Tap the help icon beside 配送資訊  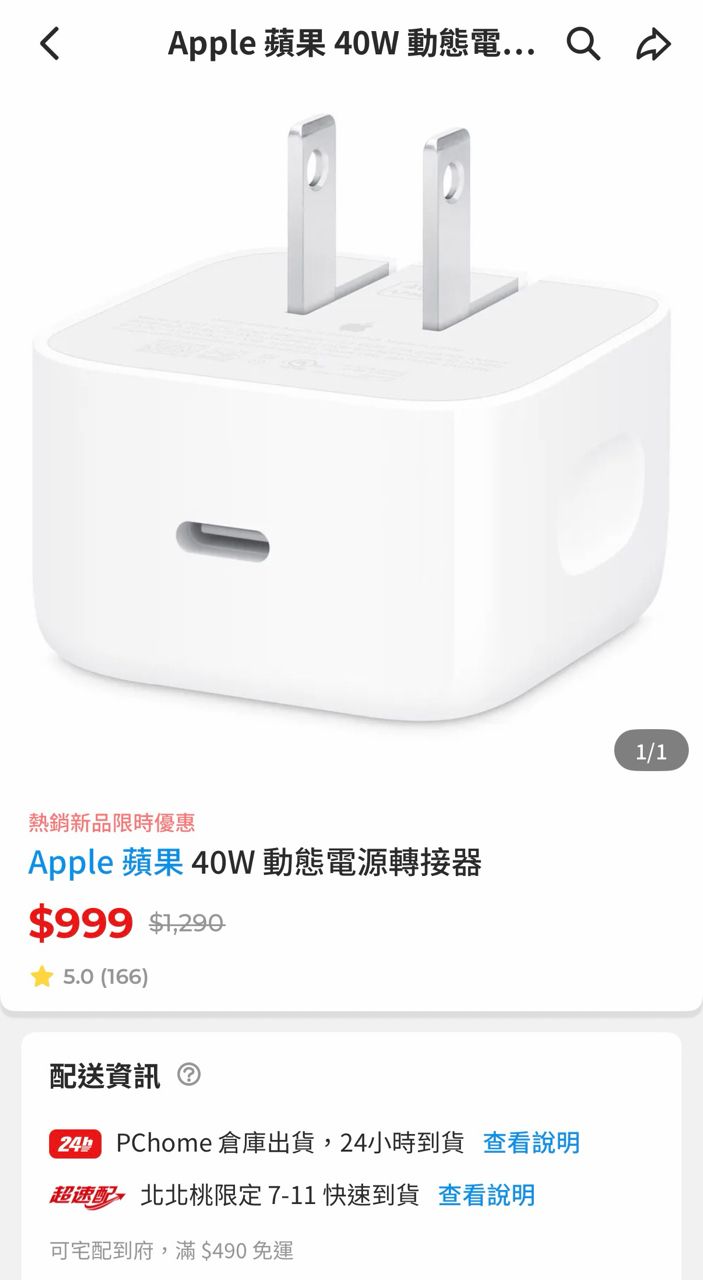pyautogui.click(x=188, y=1075)
